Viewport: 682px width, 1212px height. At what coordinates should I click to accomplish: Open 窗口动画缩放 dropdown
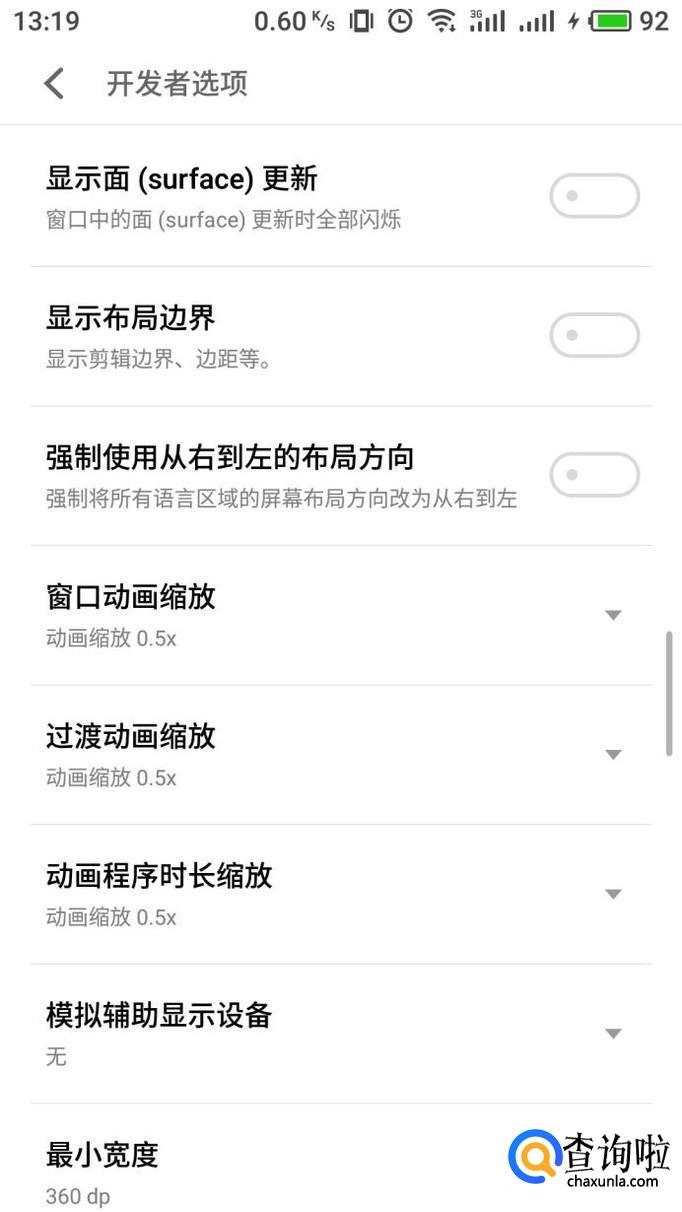pos(613,615)
